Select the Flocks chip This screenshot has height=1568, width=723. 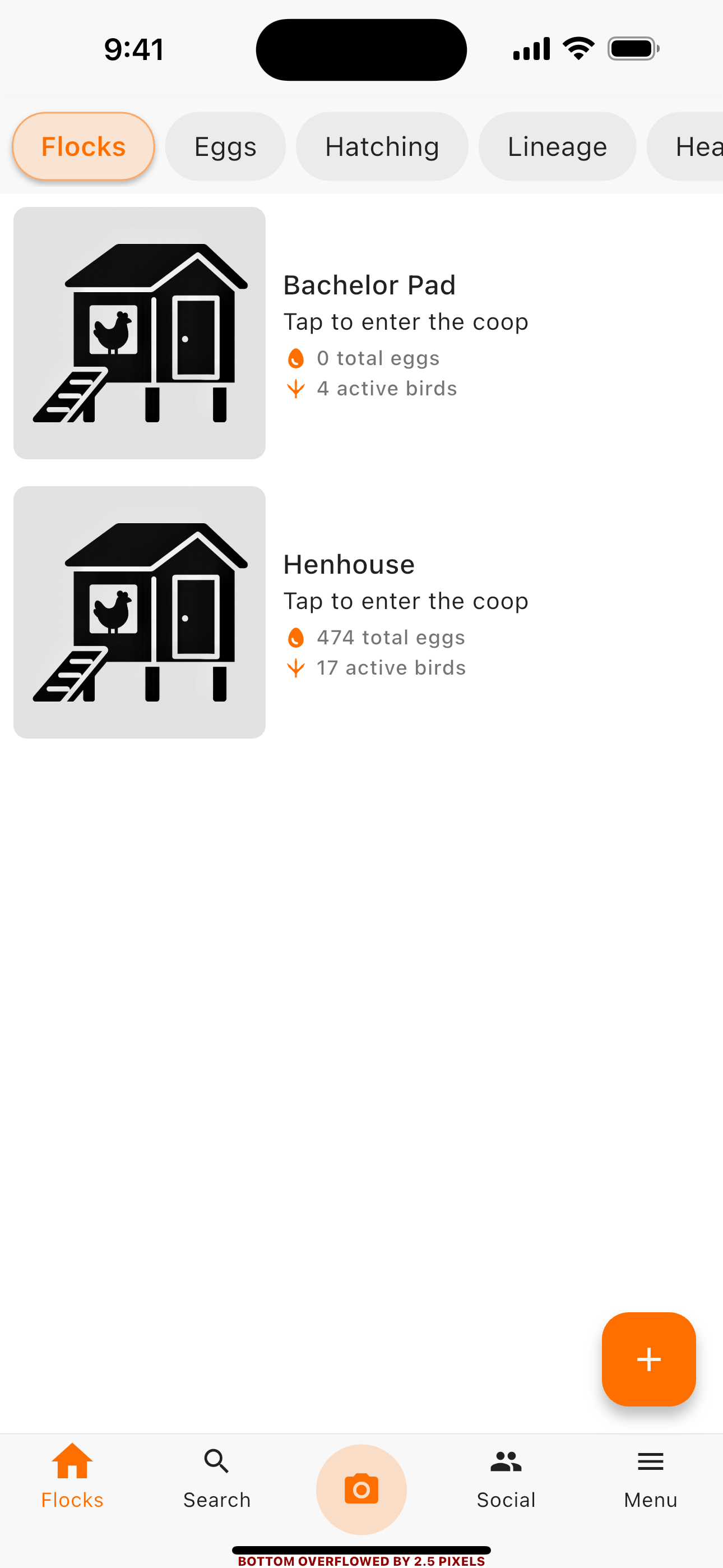point(84,147)
